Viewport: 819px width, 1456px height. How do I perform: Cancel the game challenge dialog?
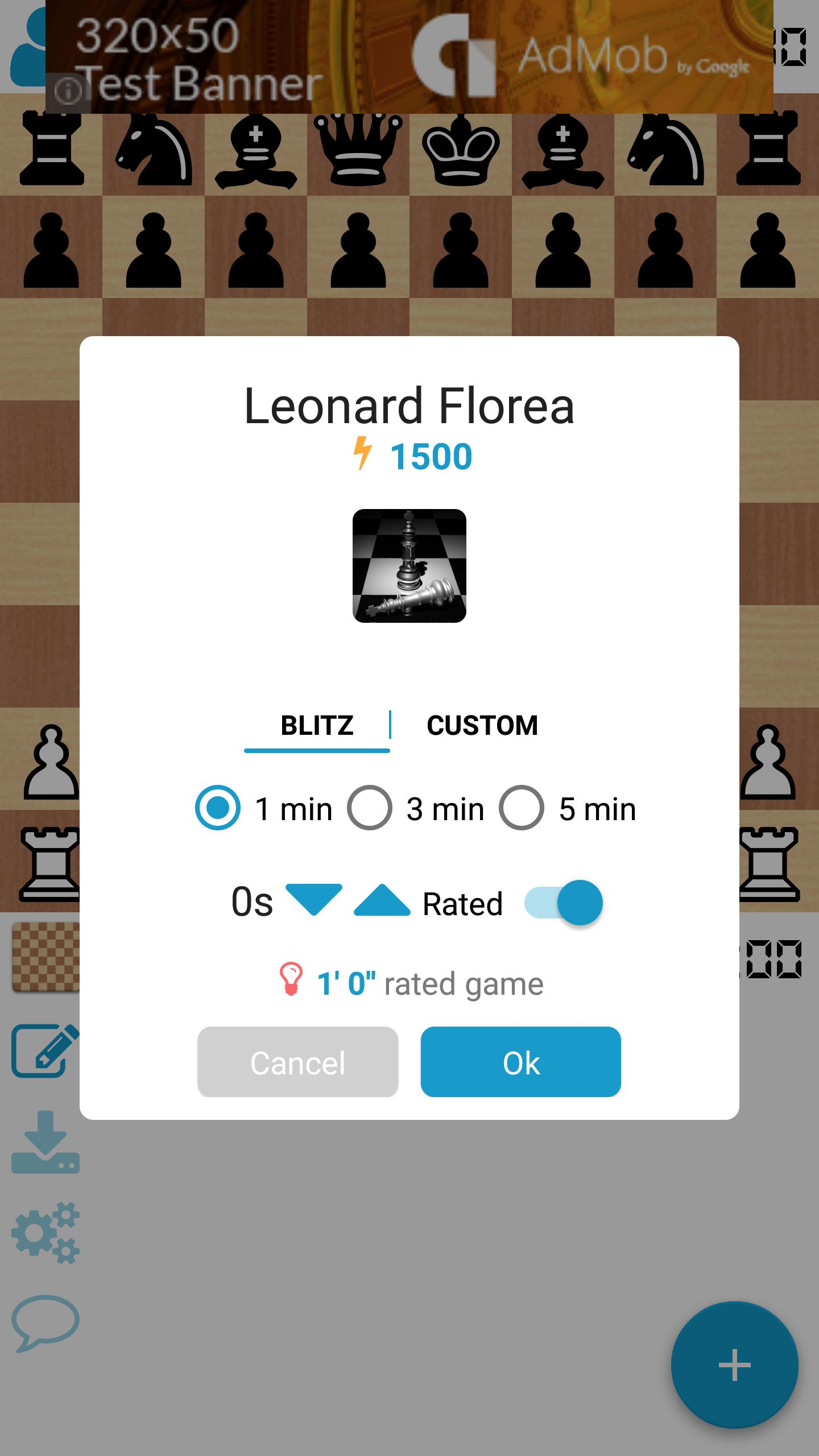tap(297, 1062)
